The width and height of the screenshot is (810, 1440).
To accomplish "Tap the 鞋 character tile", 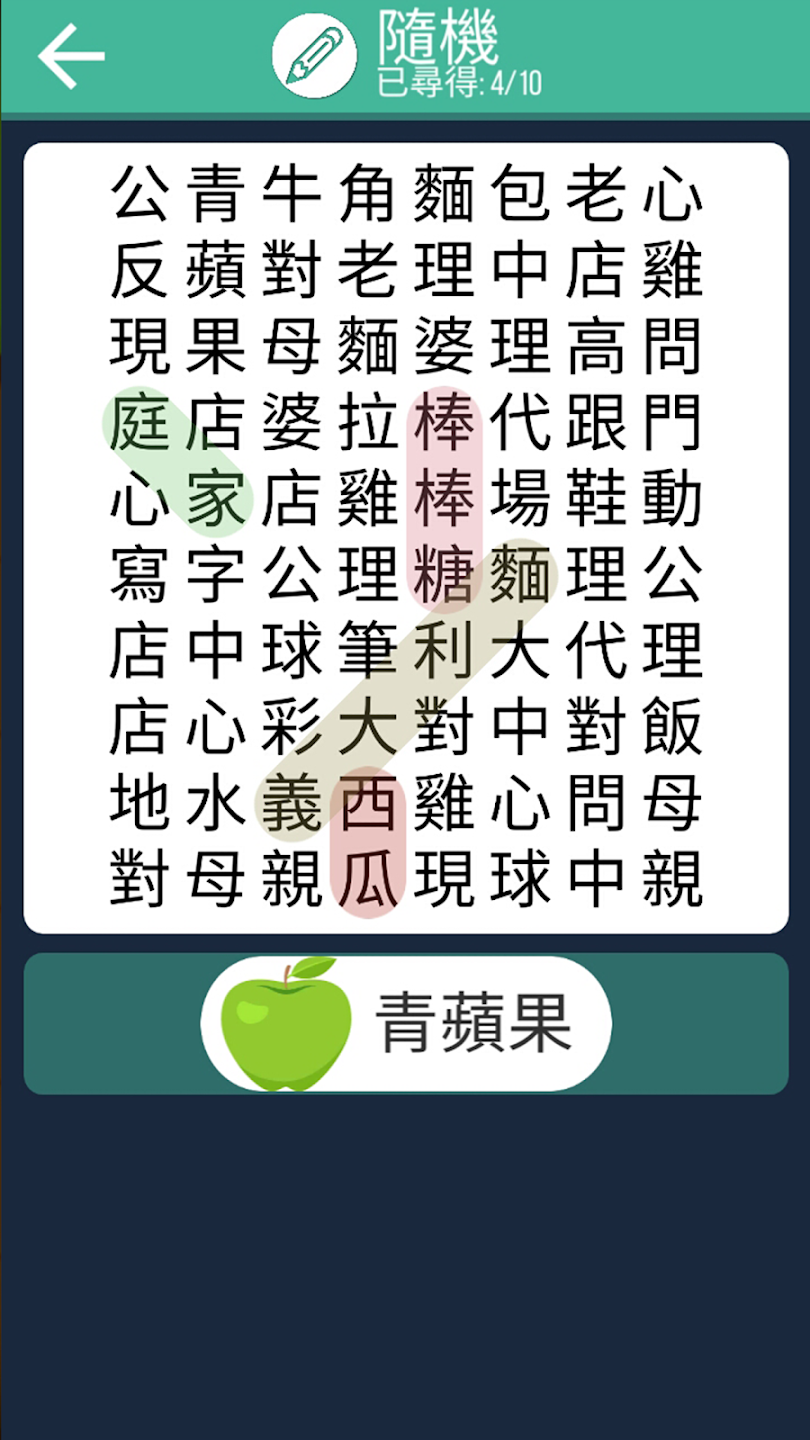I will tap(596, 500).
